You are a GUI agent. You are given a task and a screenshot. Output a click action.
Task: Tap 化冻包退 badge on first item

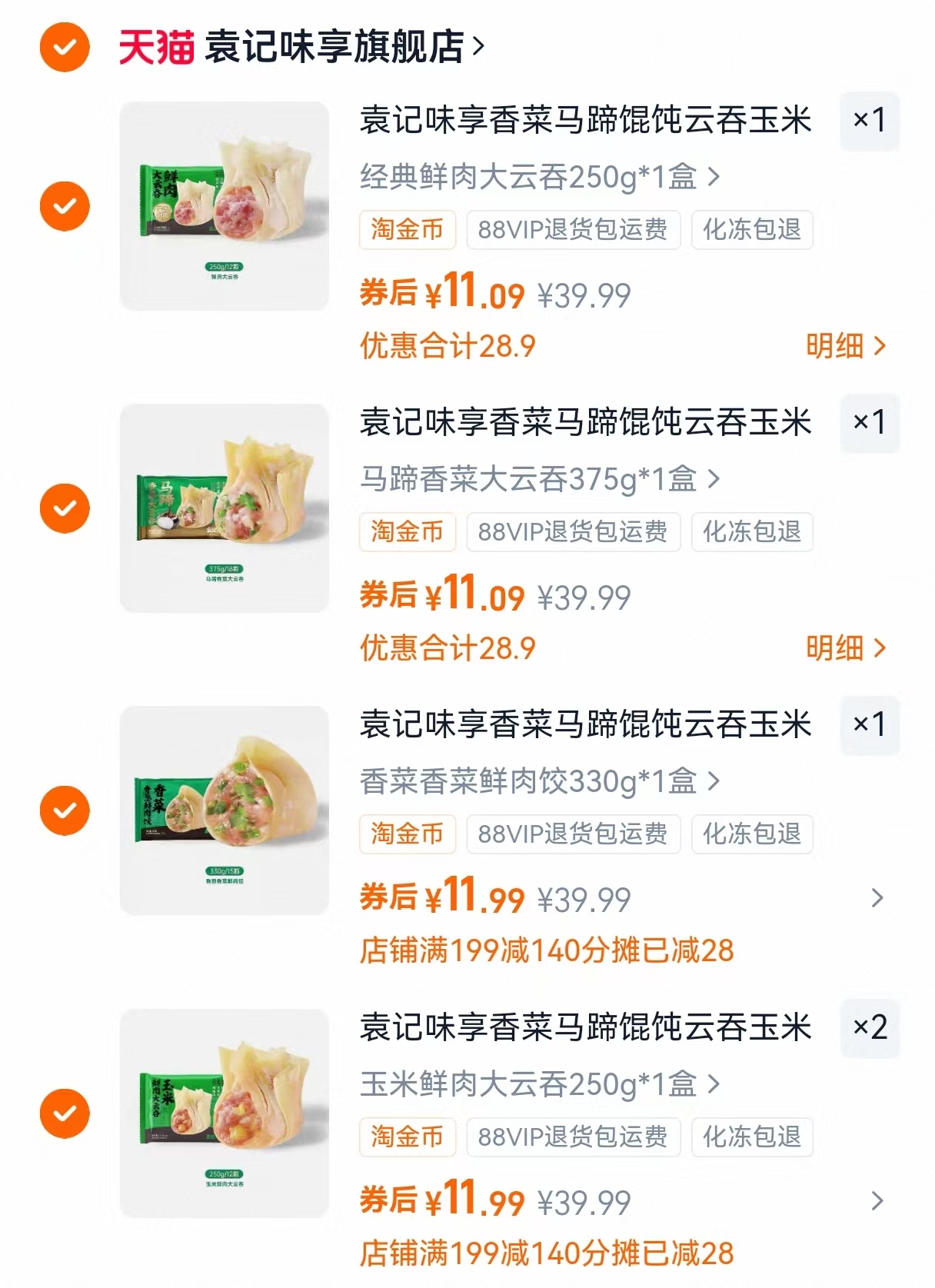coord(751,231)
